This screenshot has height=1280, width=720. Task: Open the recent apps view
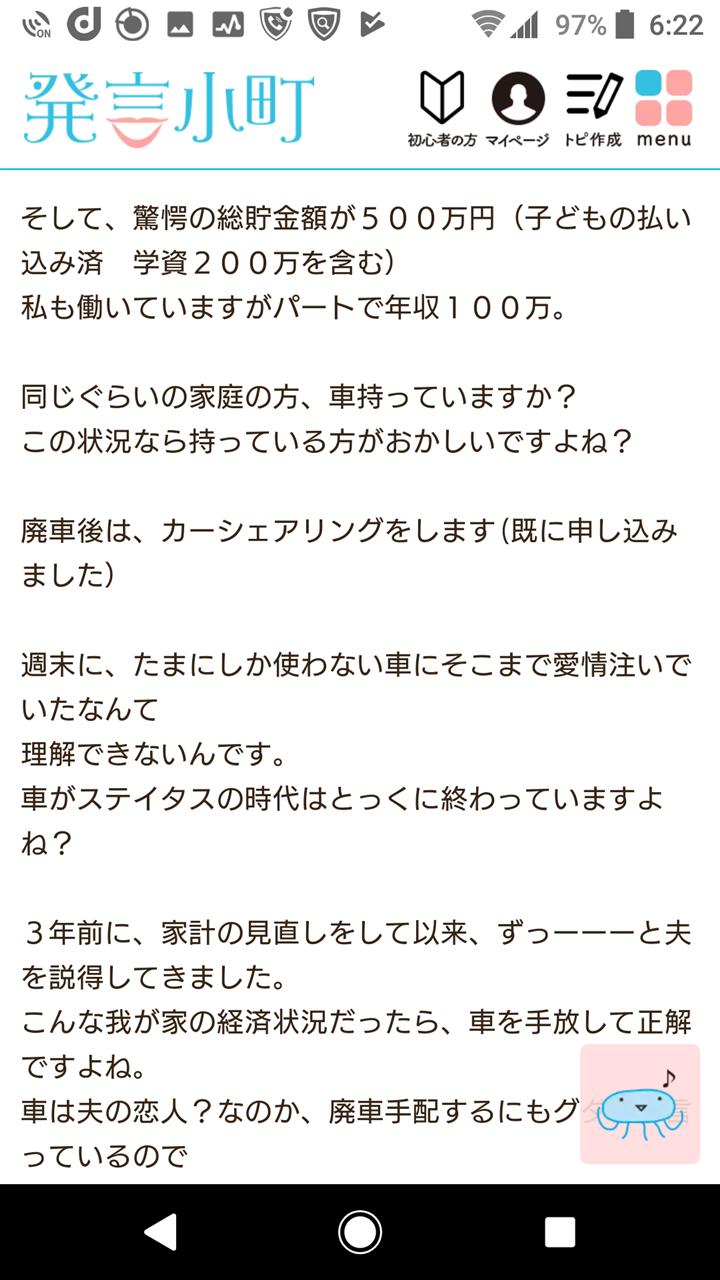[559, 1232]
